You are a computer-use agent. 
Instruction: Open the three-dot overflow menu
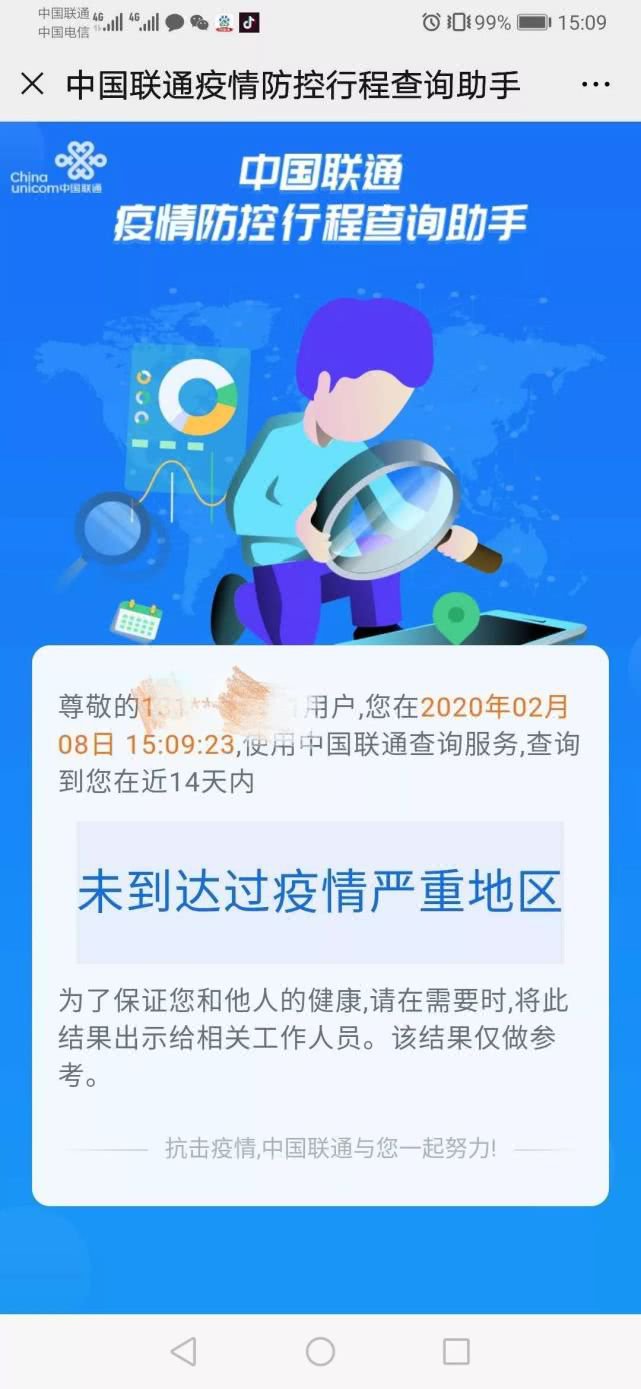click(x=595, y=84)
